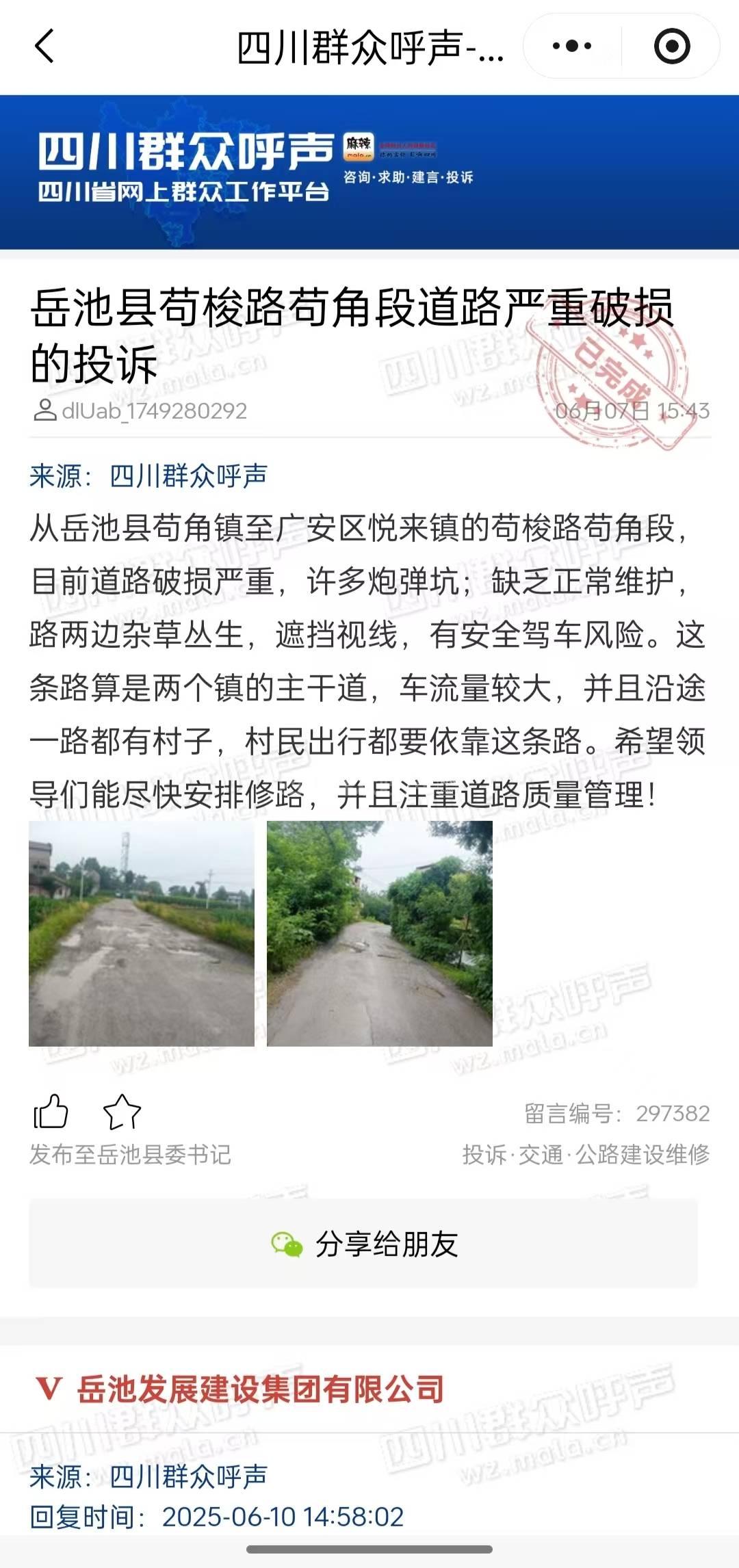Favorite this complaint with the star icon
Screen dimensions: 739x1568
[x=122, y=1112]
